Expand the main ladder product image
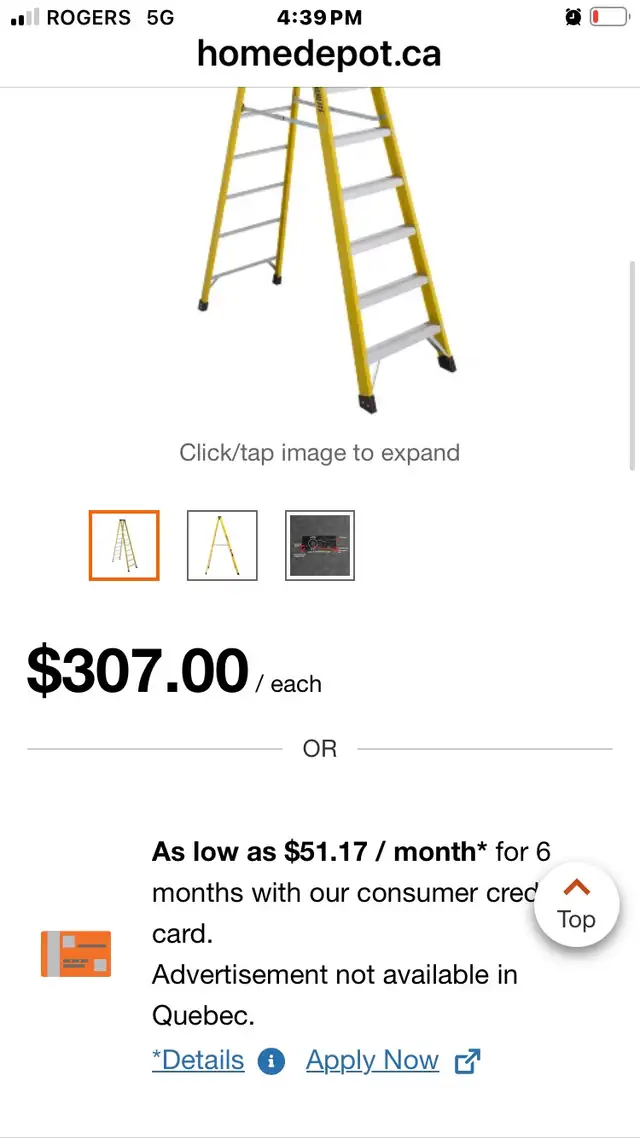This screenshot has height=1138, width=640. (x=320, y=250)
